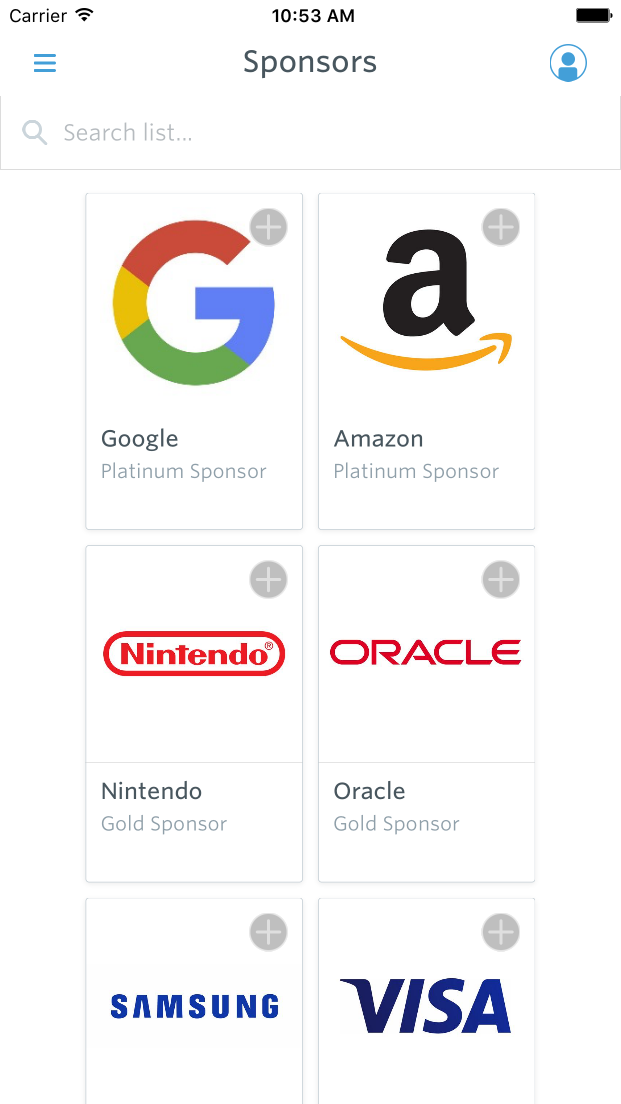Open the Google sponsor card
The height and width of the screenshot is (1104, 621).
point(194,361)
